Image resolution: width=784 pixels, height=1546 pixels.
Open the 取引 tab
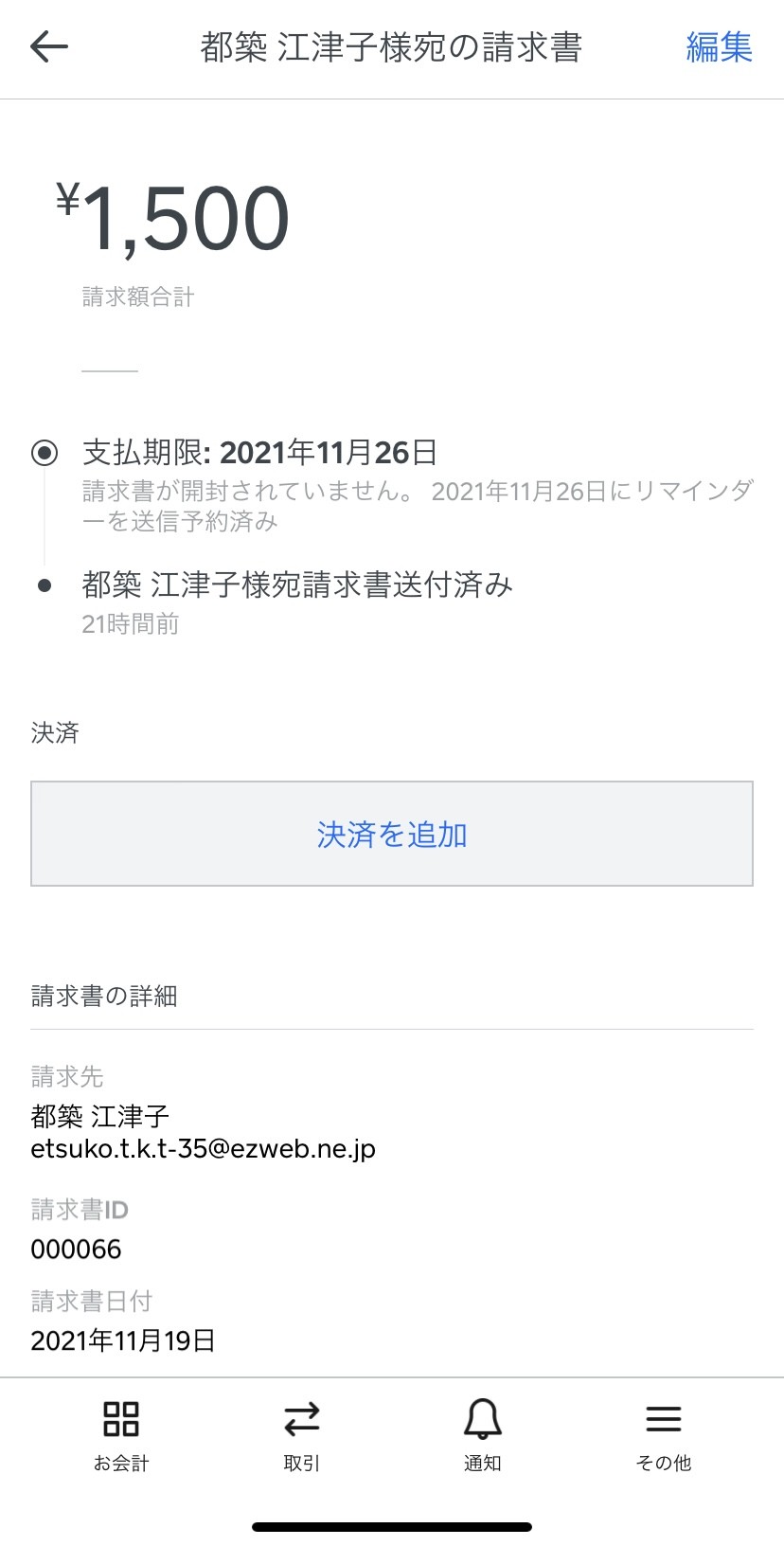point(302,1436)
